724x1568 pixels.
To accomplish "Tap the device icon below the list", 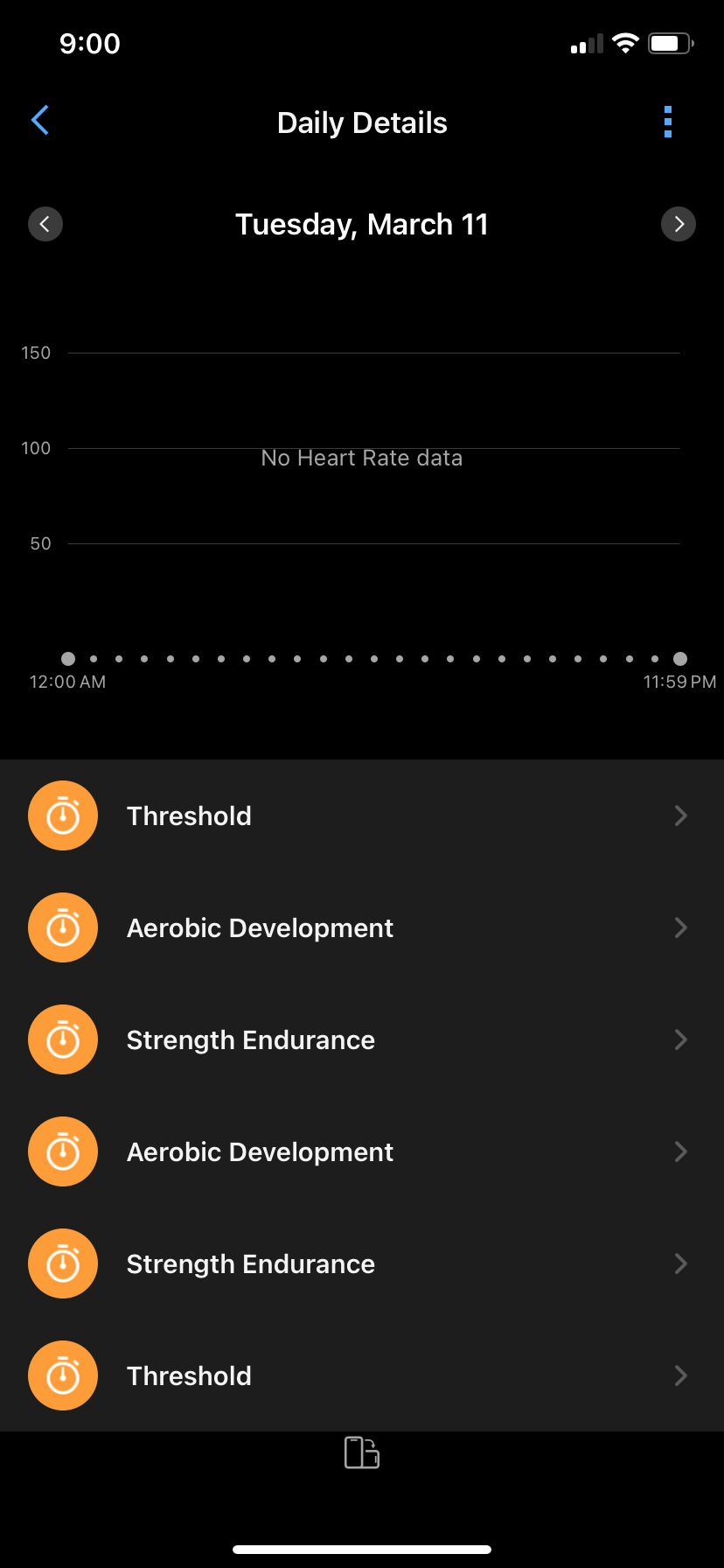I will click(361, 1452).
